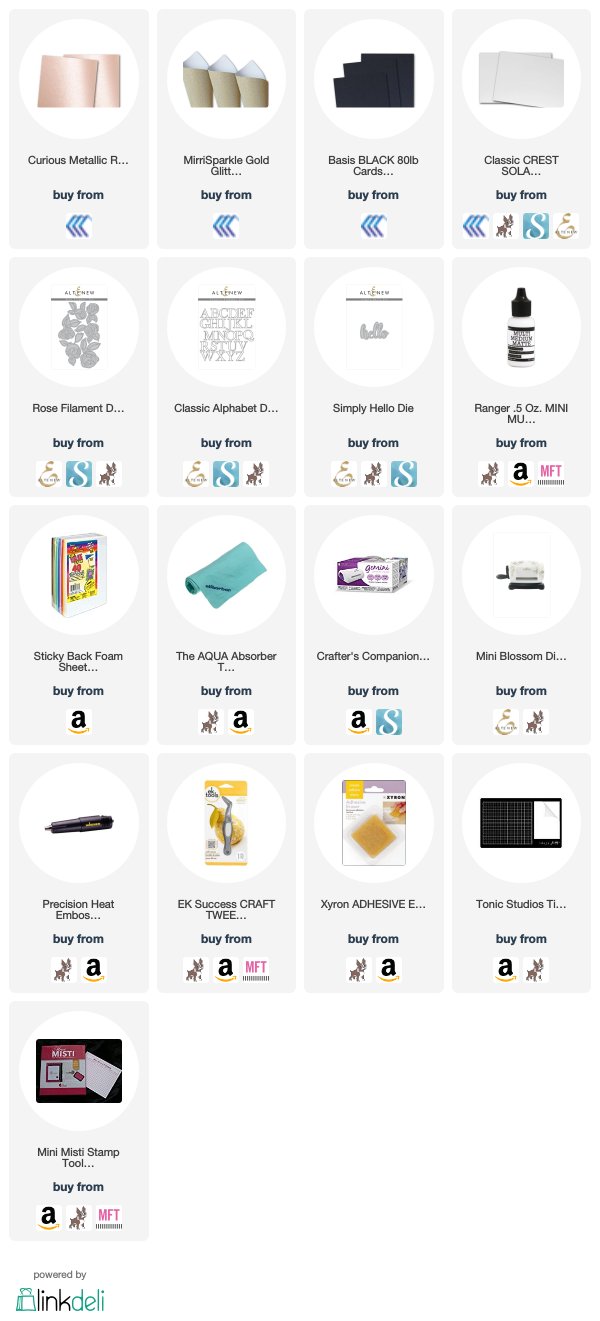Viewport: 600px width, 1321px height.
Task: Open the Curious Metallic product image
Action: coord(79,80)
